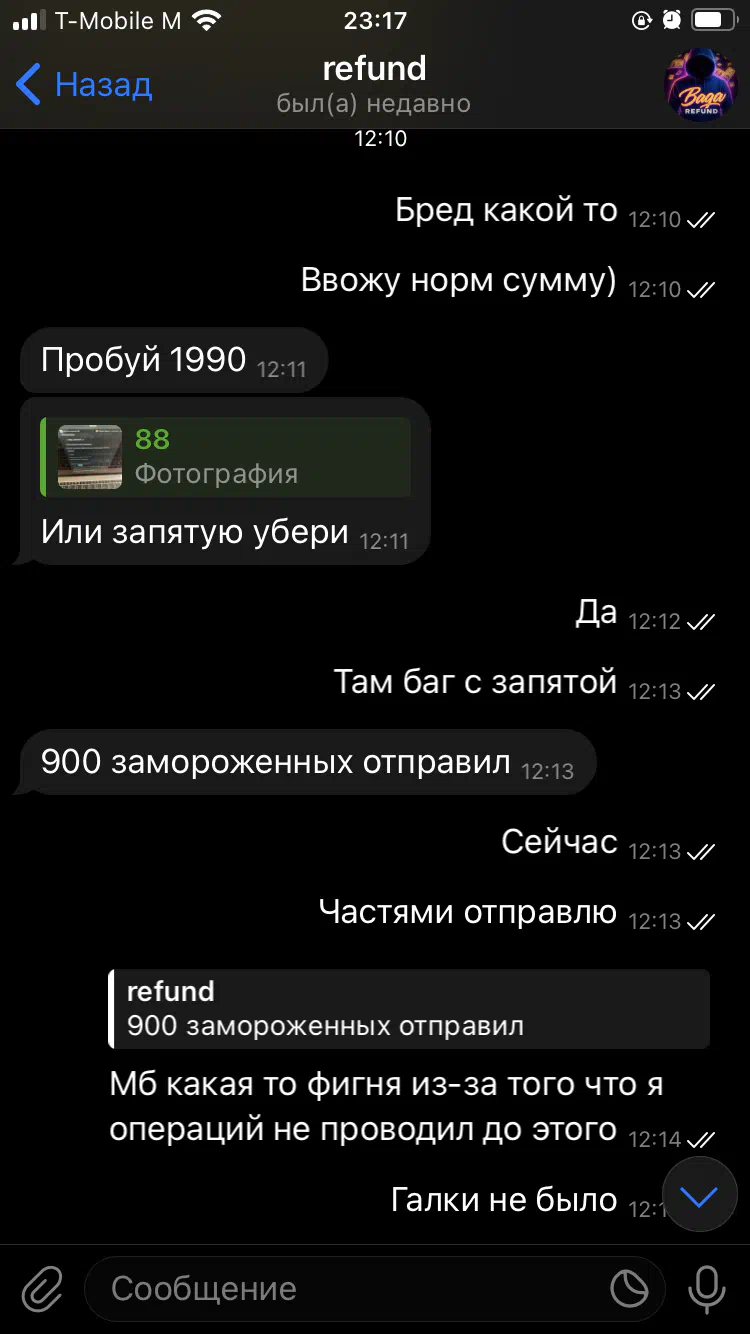Open the sticker panel icon

coord(630,1289)
